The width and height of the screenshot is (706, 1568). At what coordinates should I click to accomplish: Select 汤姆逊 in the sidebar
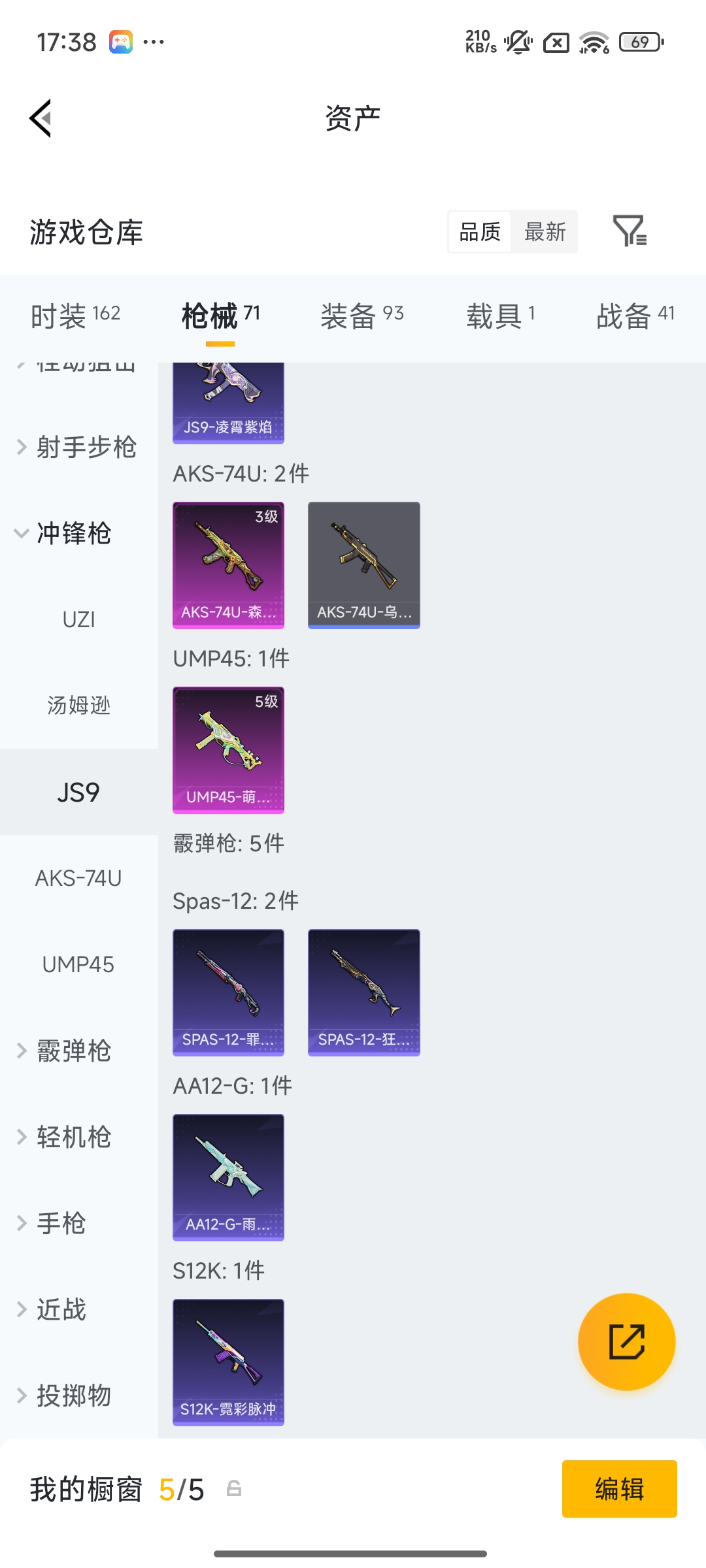click(78, 706)
